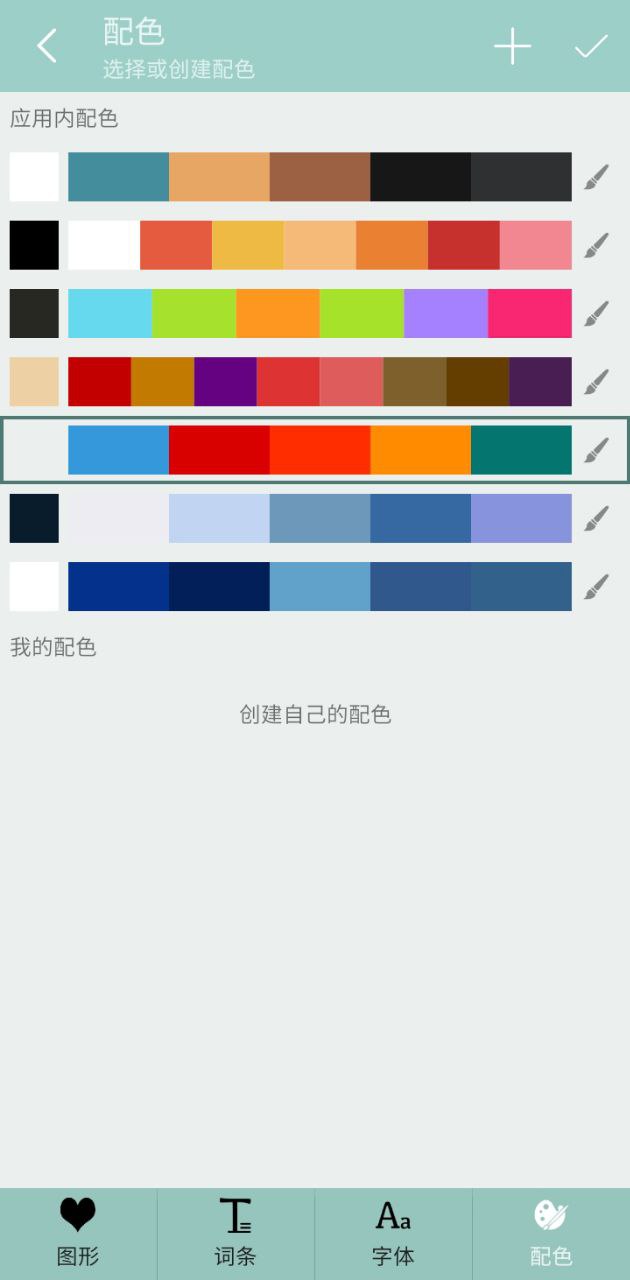Open the 配色 tab
This screenshot has height=1280, width=630.
coord(551,1233)
